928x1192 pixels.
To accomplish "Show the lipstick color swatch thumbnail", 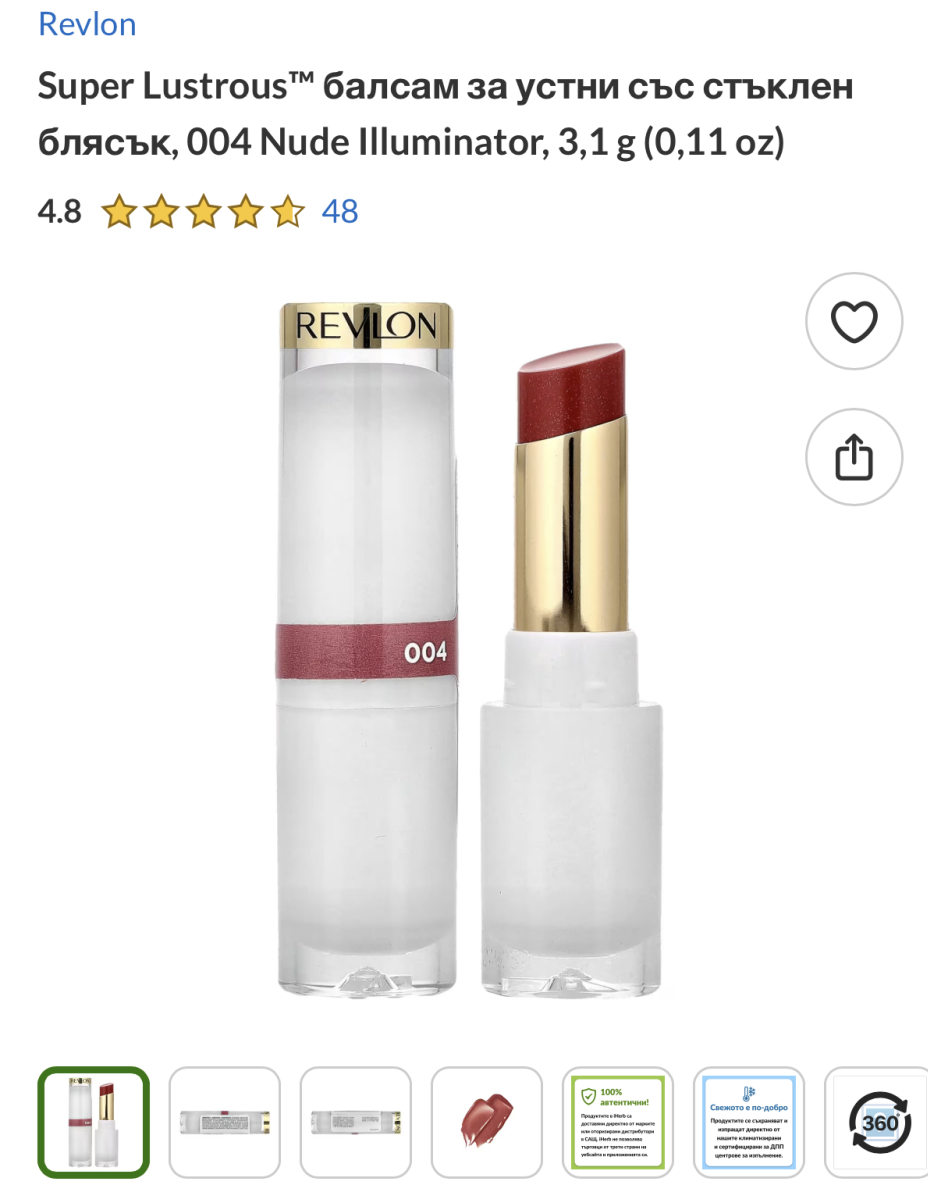I will (486, 1122).
